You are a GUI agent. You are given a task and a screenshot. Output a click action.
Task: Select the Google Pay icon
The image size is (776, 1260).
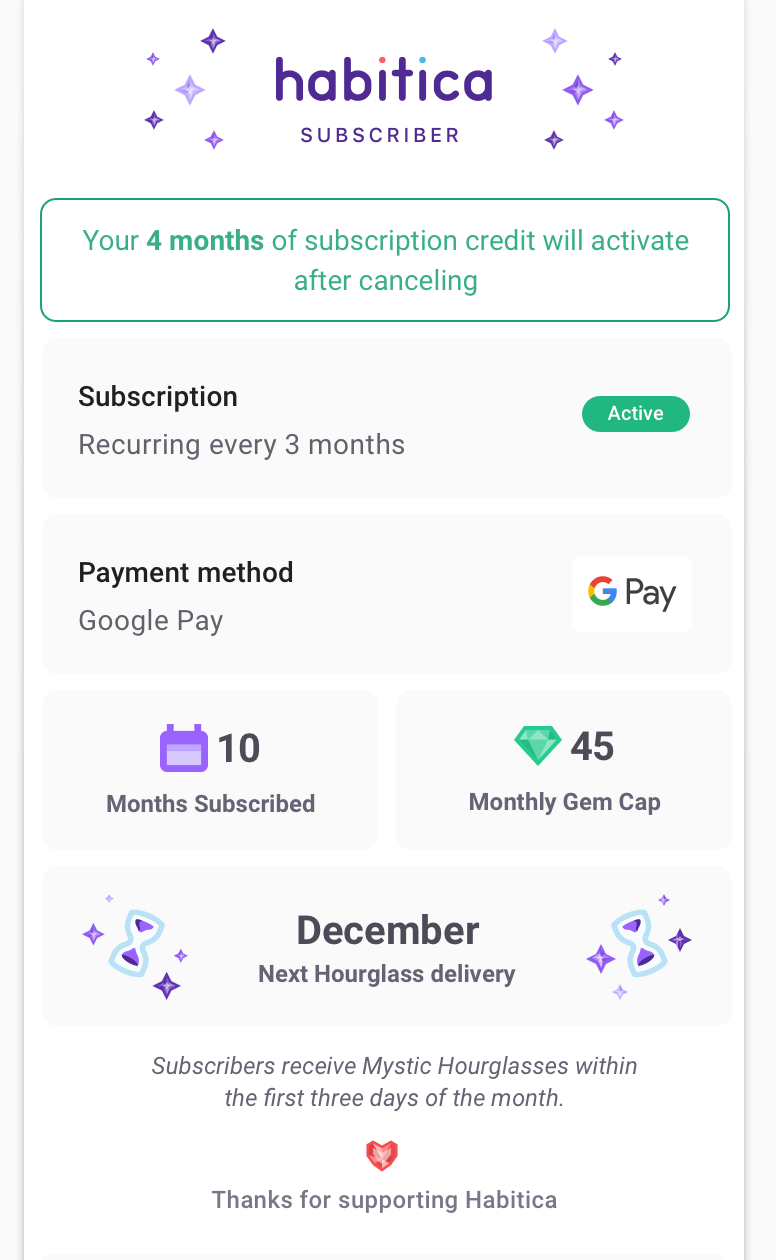pyautogui.click(x=631, y=593)
